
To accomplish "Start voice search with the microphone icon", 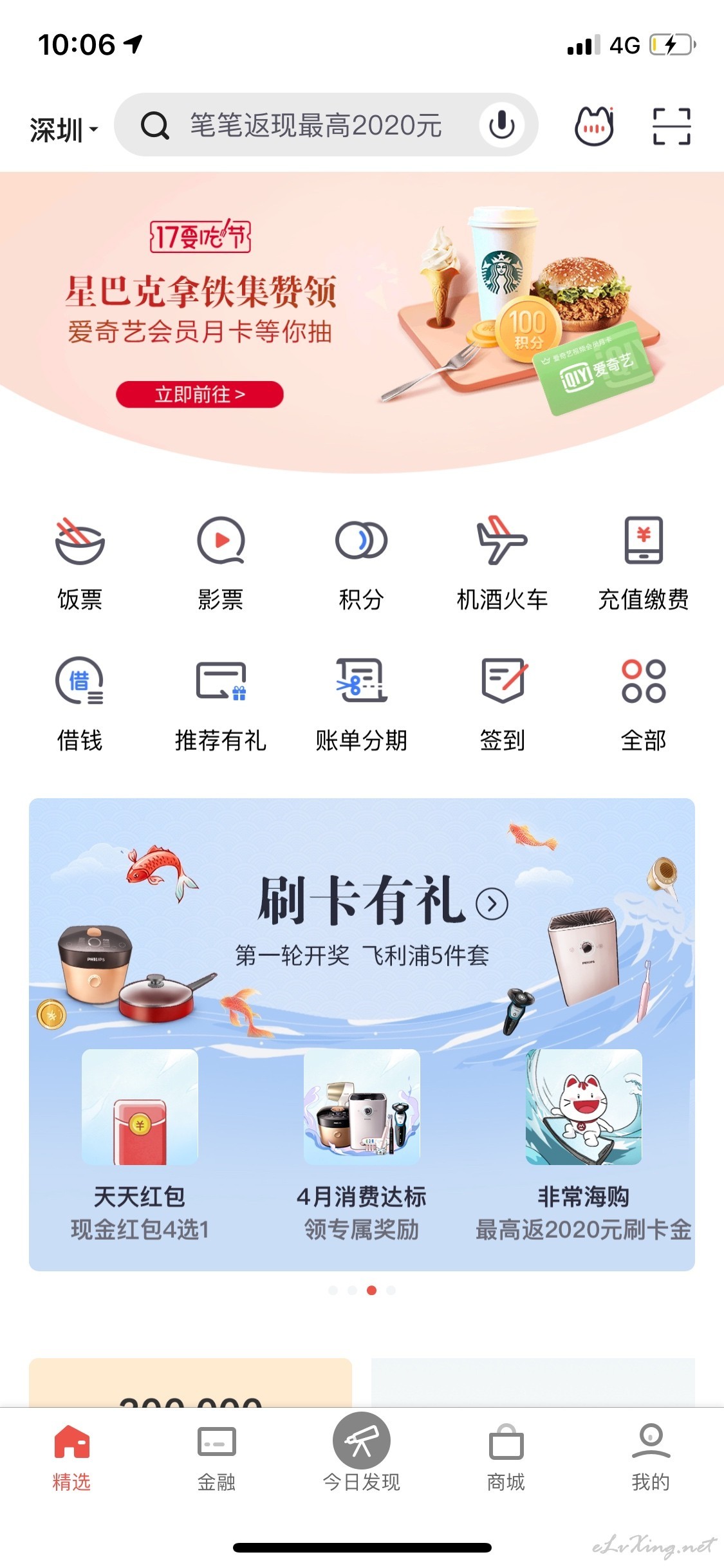I will coord(501,125).
